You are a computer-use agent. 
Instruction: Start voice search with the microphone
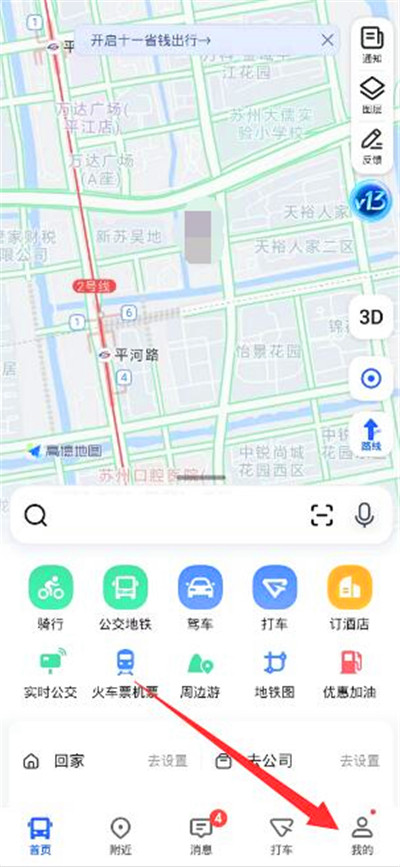click(x=363, y=516)
